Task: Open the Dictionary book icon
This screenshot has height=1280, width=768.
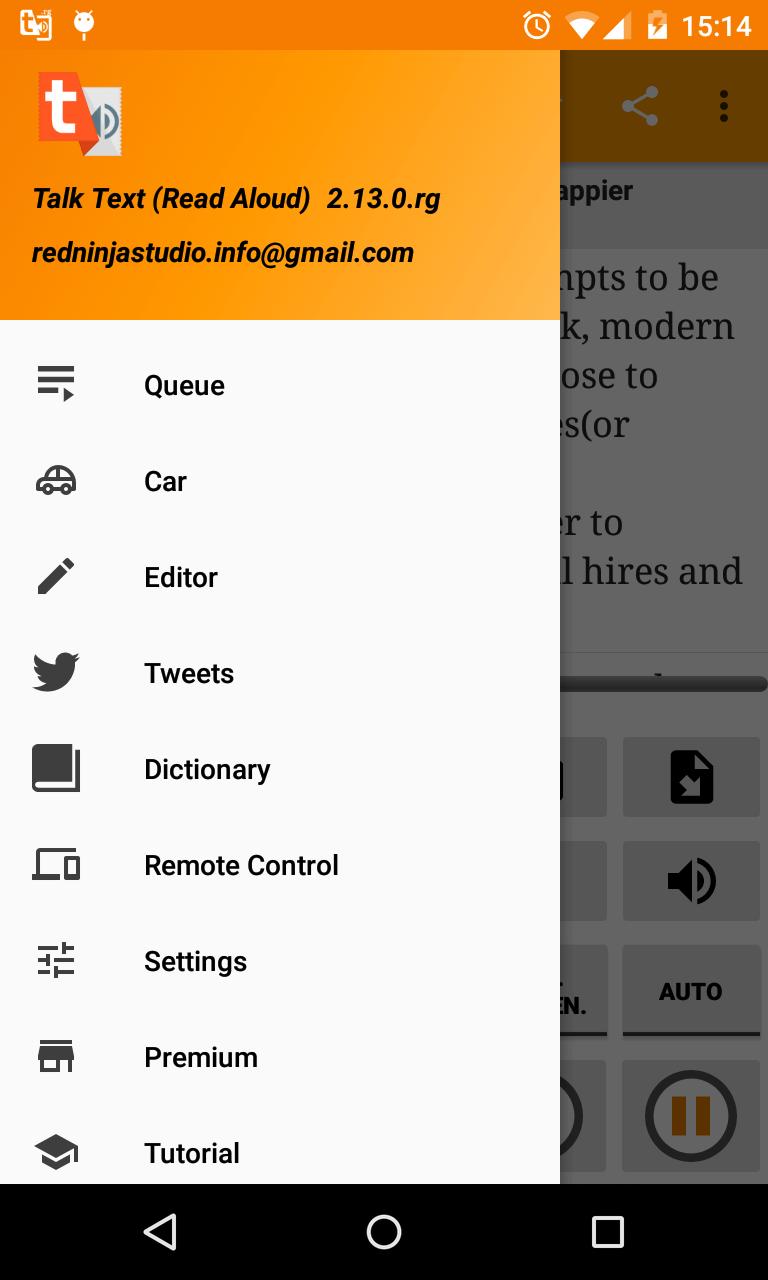Action: pos(56,769)
